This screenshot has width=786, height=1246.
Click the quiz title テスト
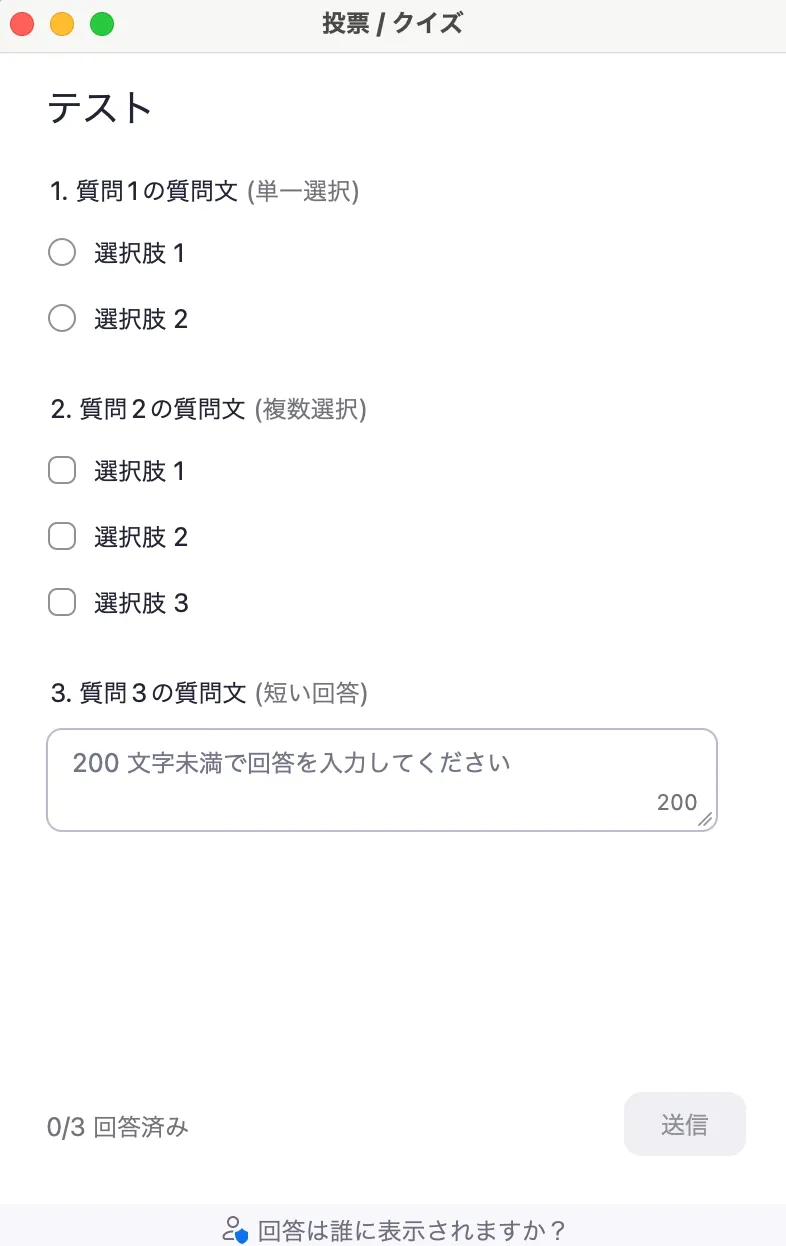tap(99, 108)
